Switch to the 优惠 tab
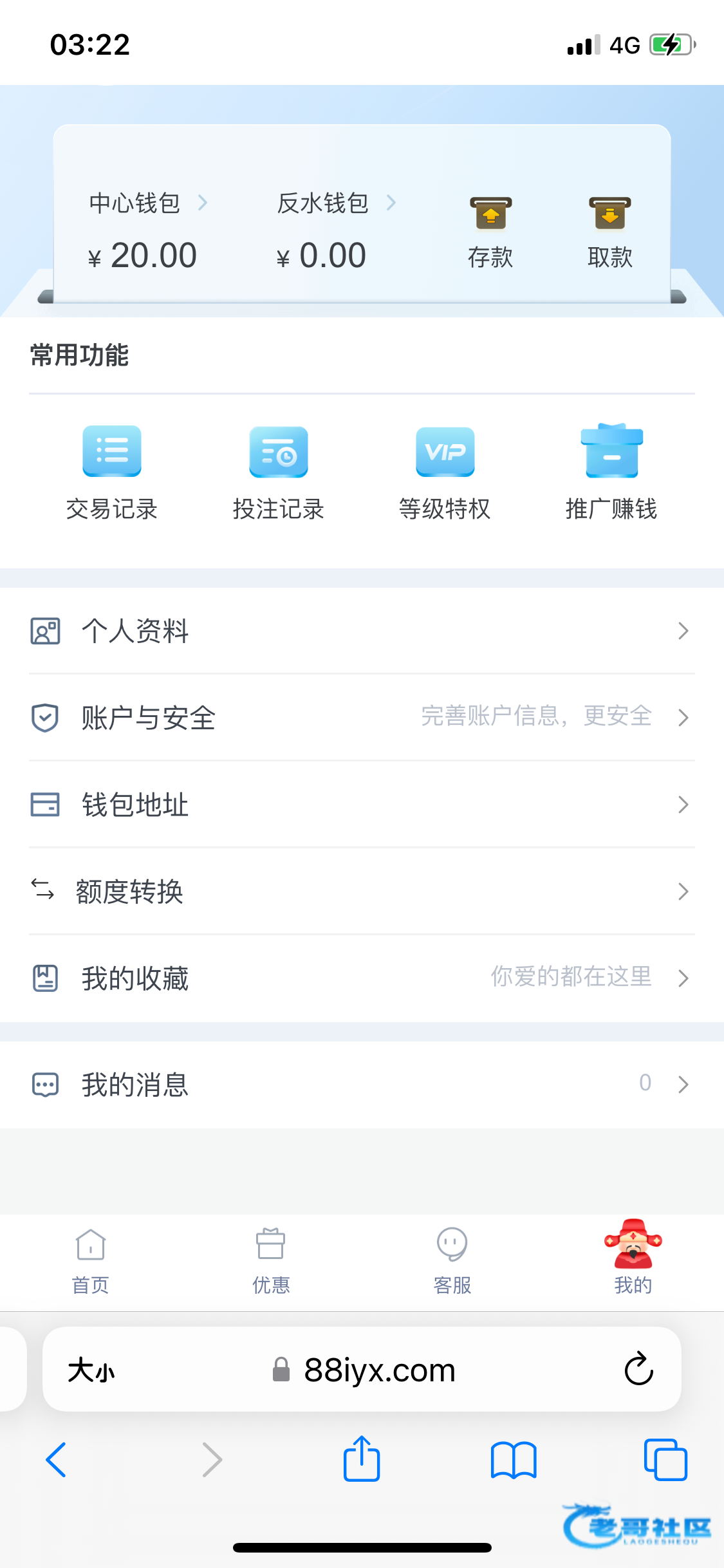The width and height of the screenshot is (724, 1568). [271, 1262]
